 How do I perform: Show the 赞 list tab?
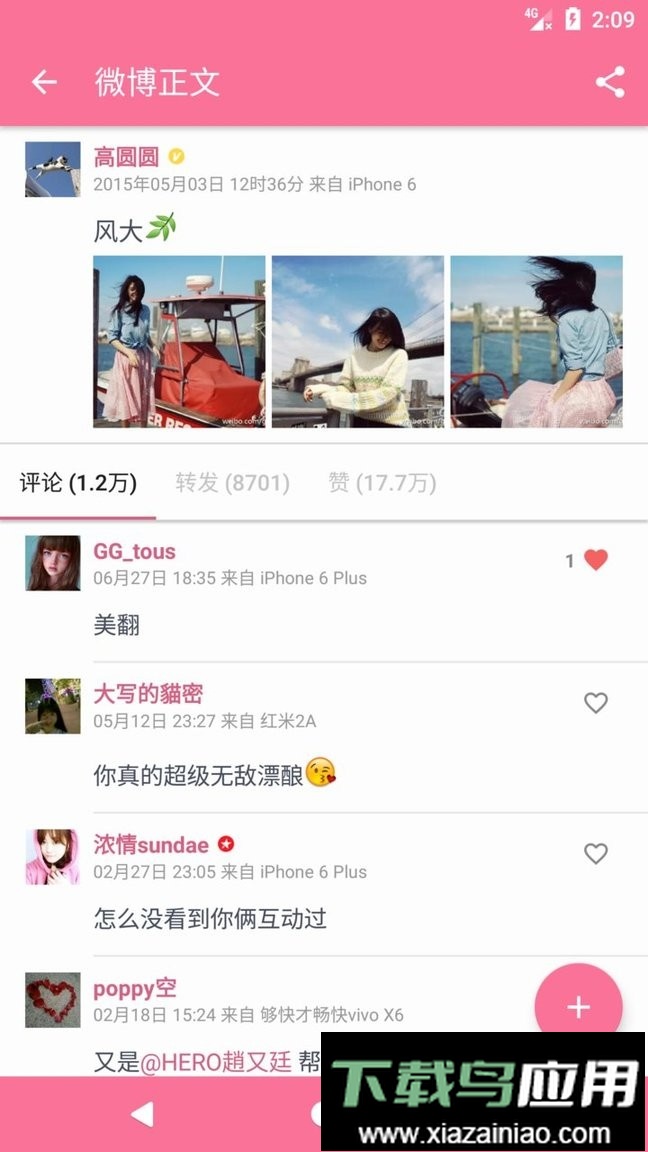point(382,484)
